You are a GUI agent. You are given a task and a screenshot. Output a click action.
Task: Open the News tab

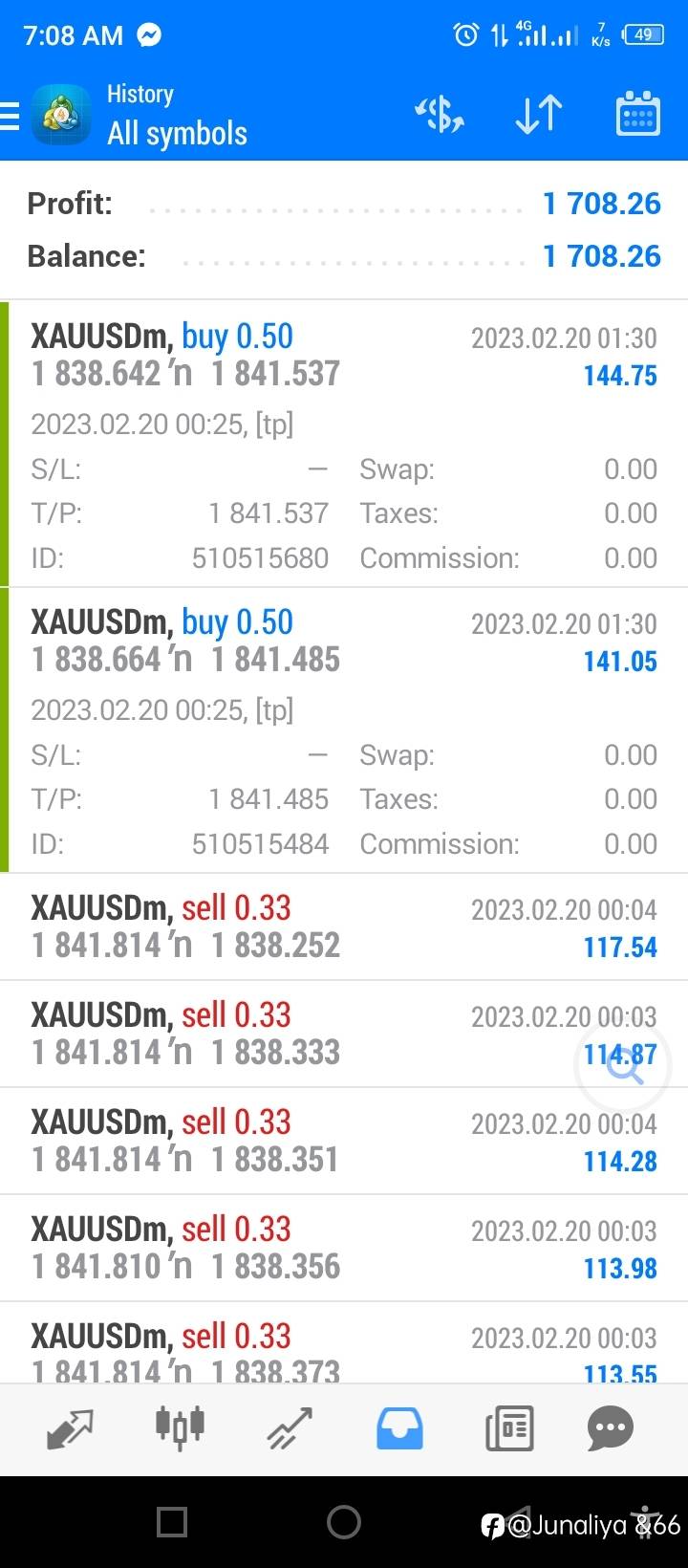click(508, 1429)
